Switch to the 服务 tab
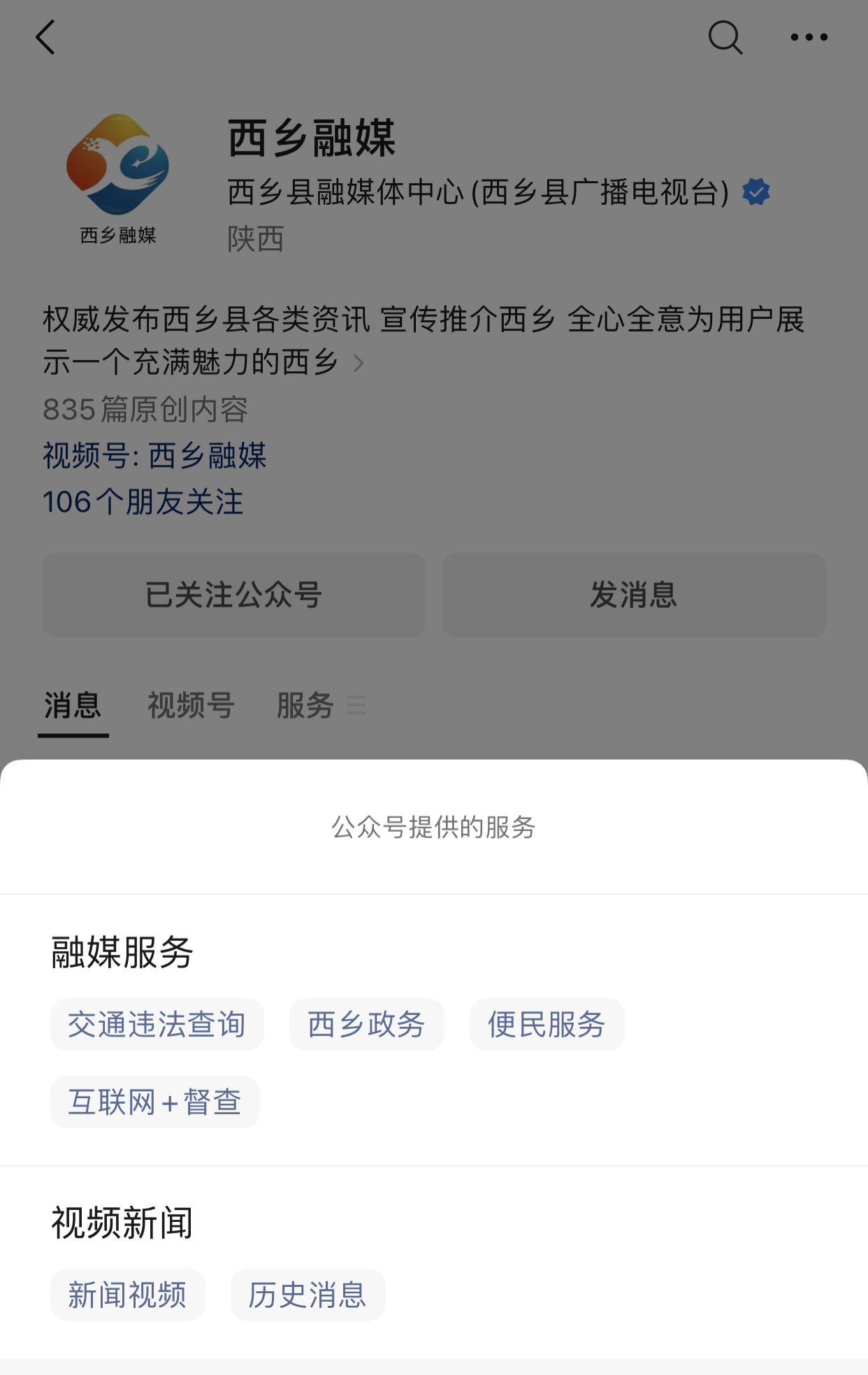 click(306, 705)
